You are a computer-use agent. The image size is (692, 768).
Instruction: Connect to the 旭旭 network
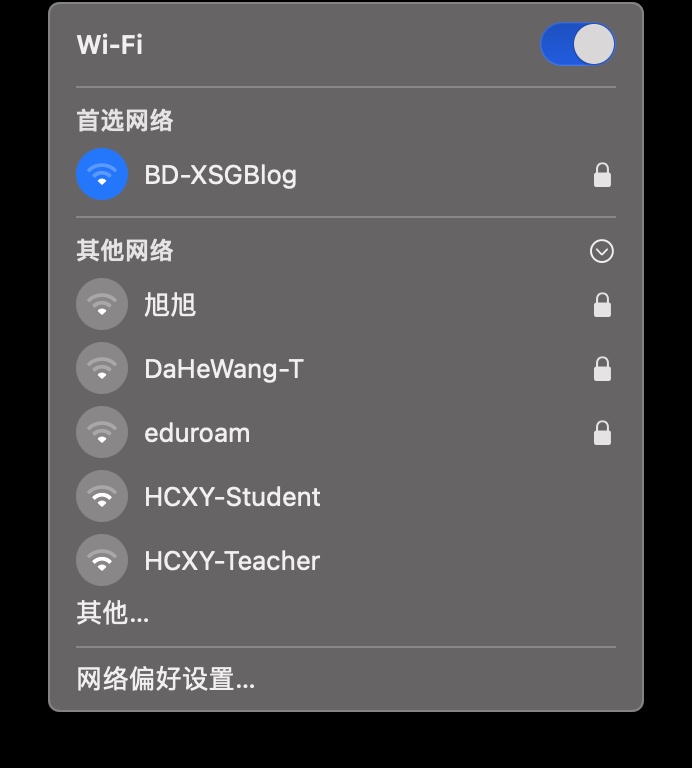170,305
